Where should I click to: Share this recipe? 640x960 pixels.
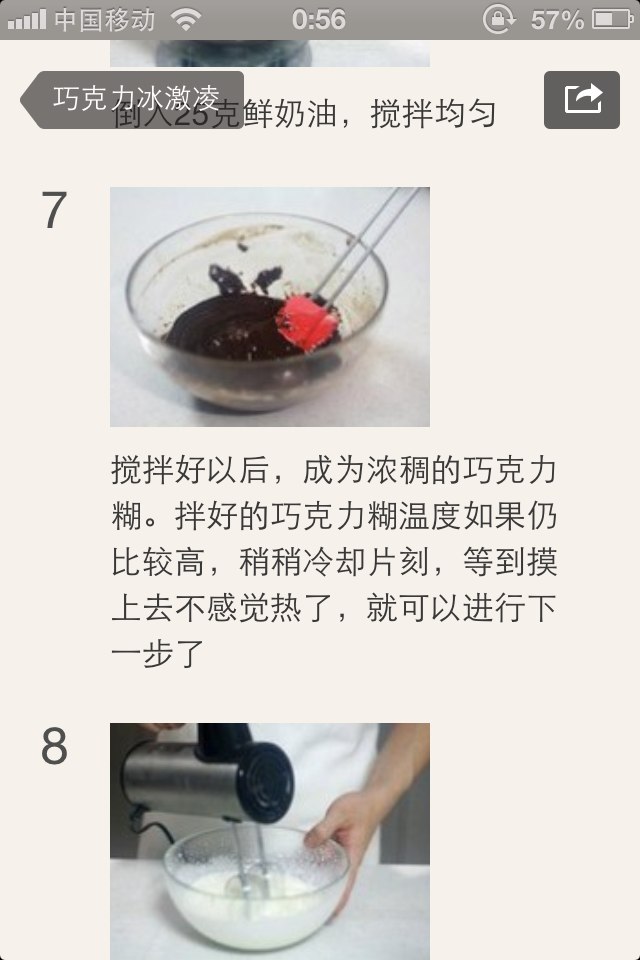[x=582, y=100]
